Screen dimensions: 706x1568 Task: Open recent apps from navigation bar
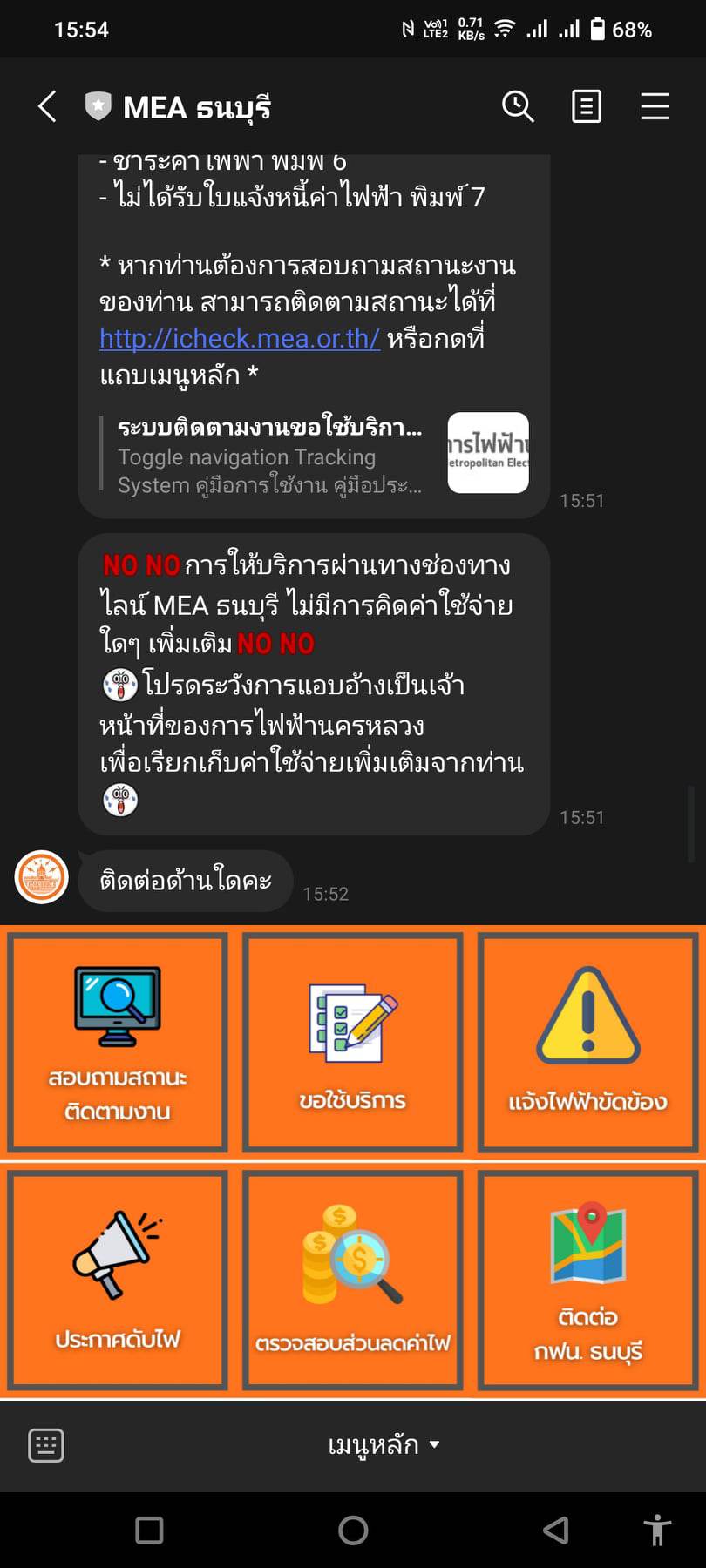pyautogui.click(x=149, y=1530)
